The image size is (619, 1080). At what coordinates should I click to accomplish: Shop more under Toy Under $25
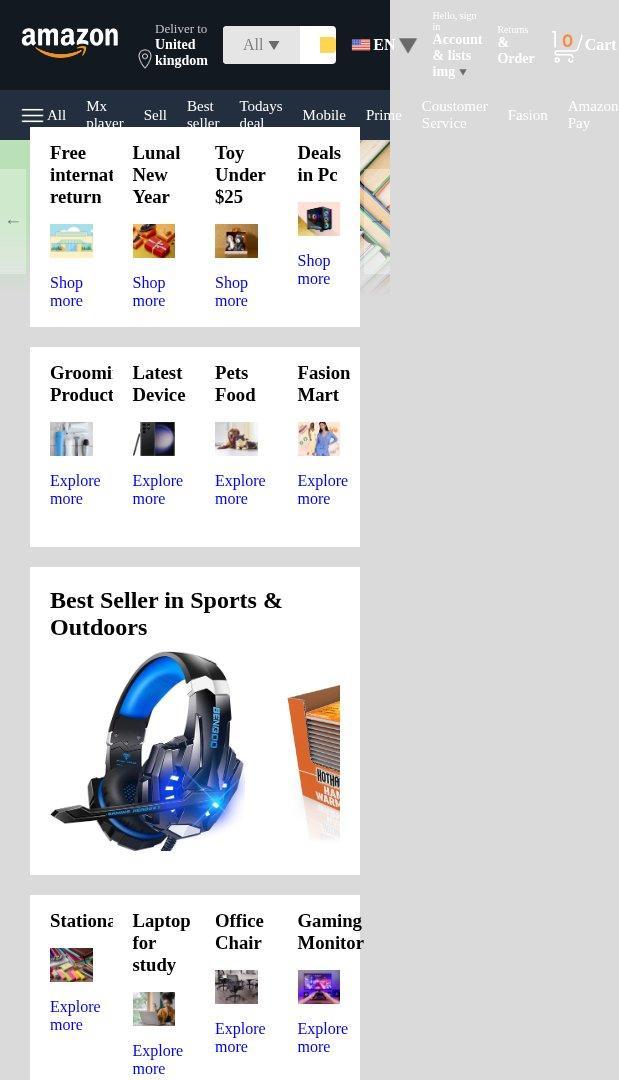click(231, 291)
